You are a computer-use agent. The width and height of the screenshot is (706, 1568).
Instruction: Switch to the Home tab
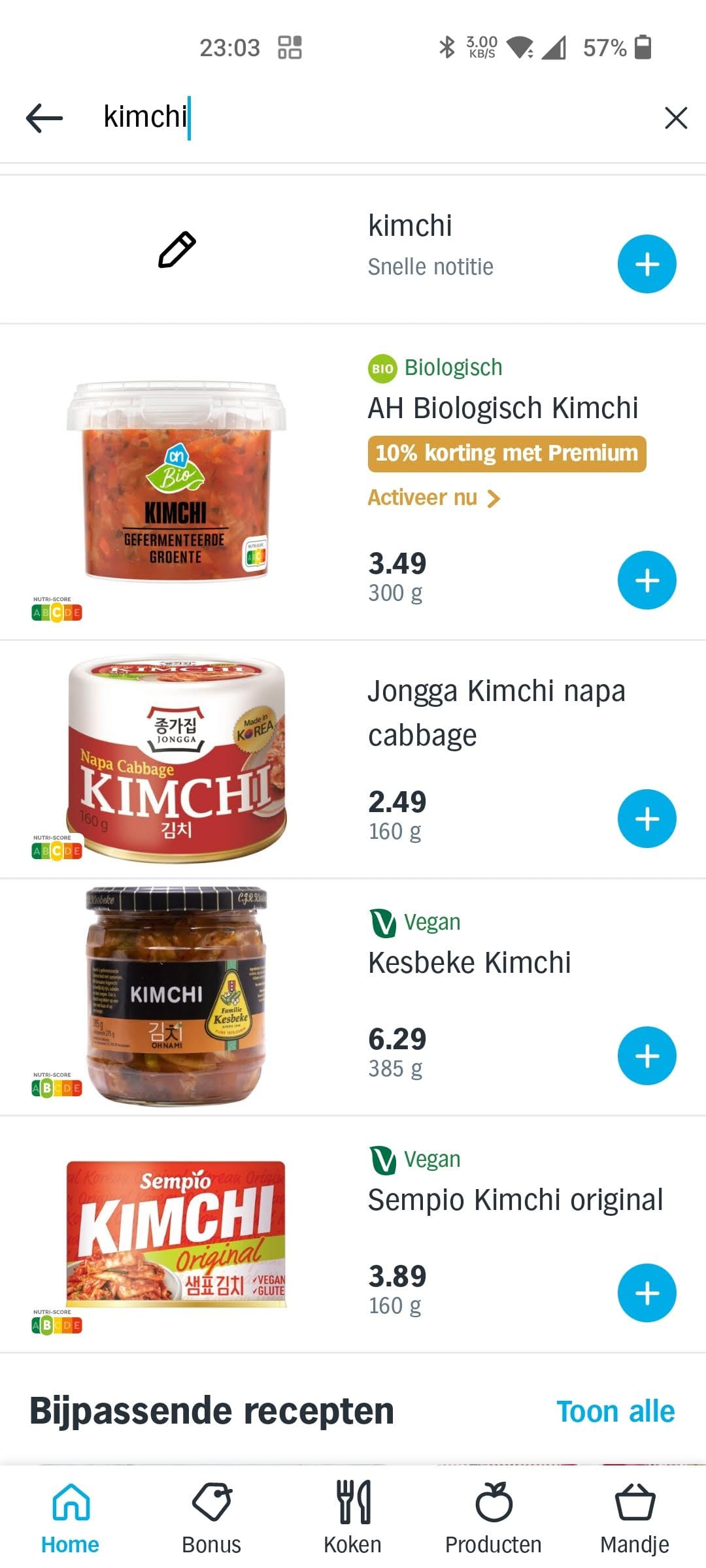tap(71, 1519)
